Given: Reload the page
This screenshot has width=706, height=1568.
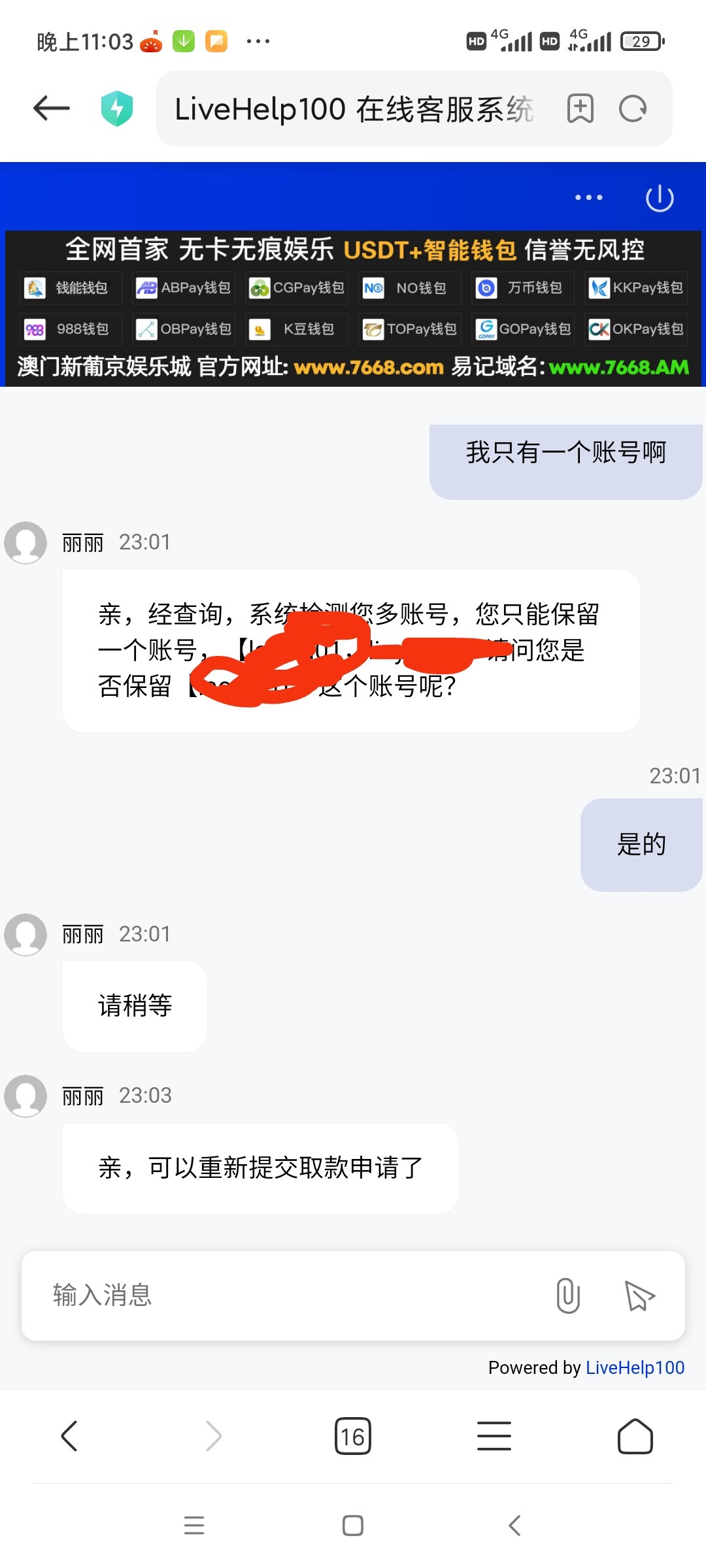Looking at the screenshot, I should [633, 108].
